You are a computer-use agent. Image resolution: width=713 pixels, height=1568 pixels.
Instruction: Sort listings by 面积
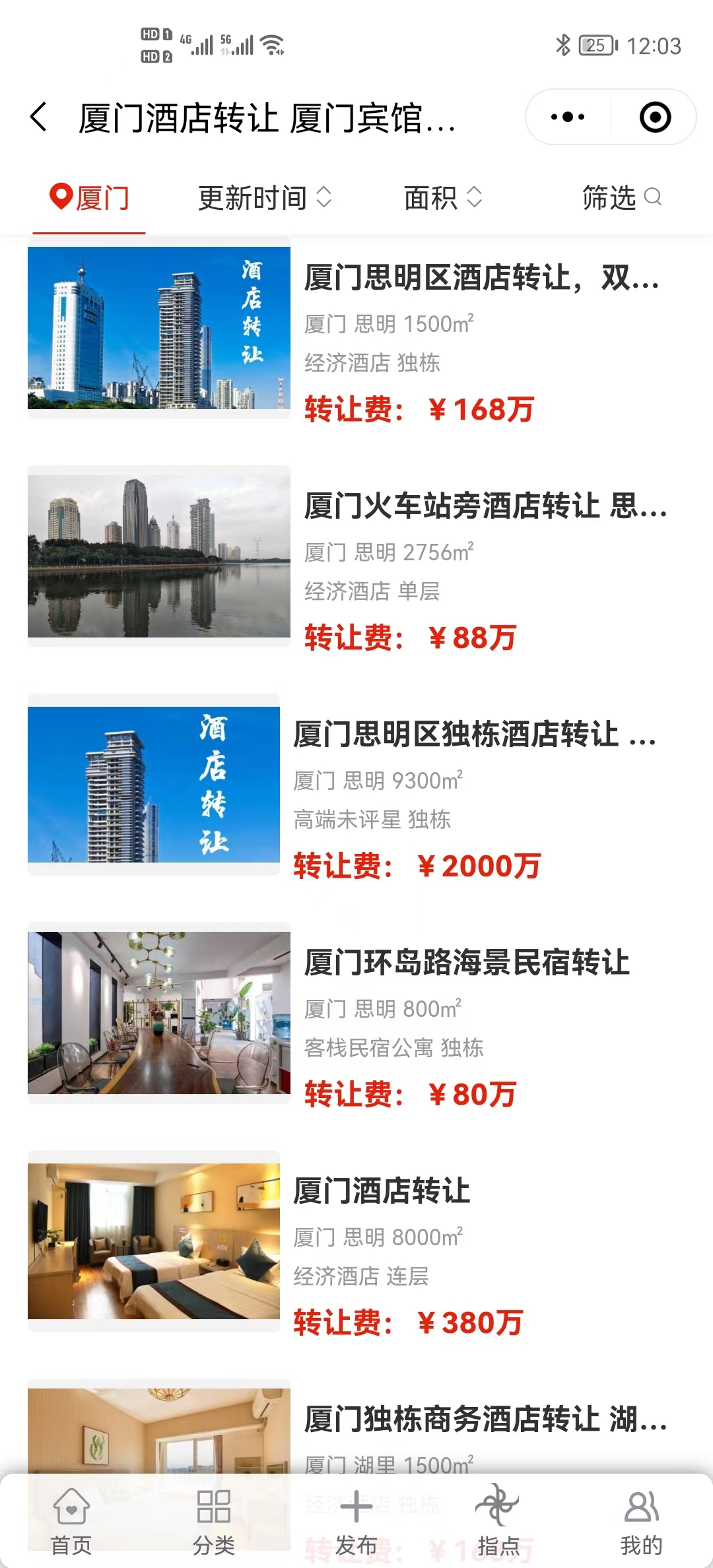442,198
